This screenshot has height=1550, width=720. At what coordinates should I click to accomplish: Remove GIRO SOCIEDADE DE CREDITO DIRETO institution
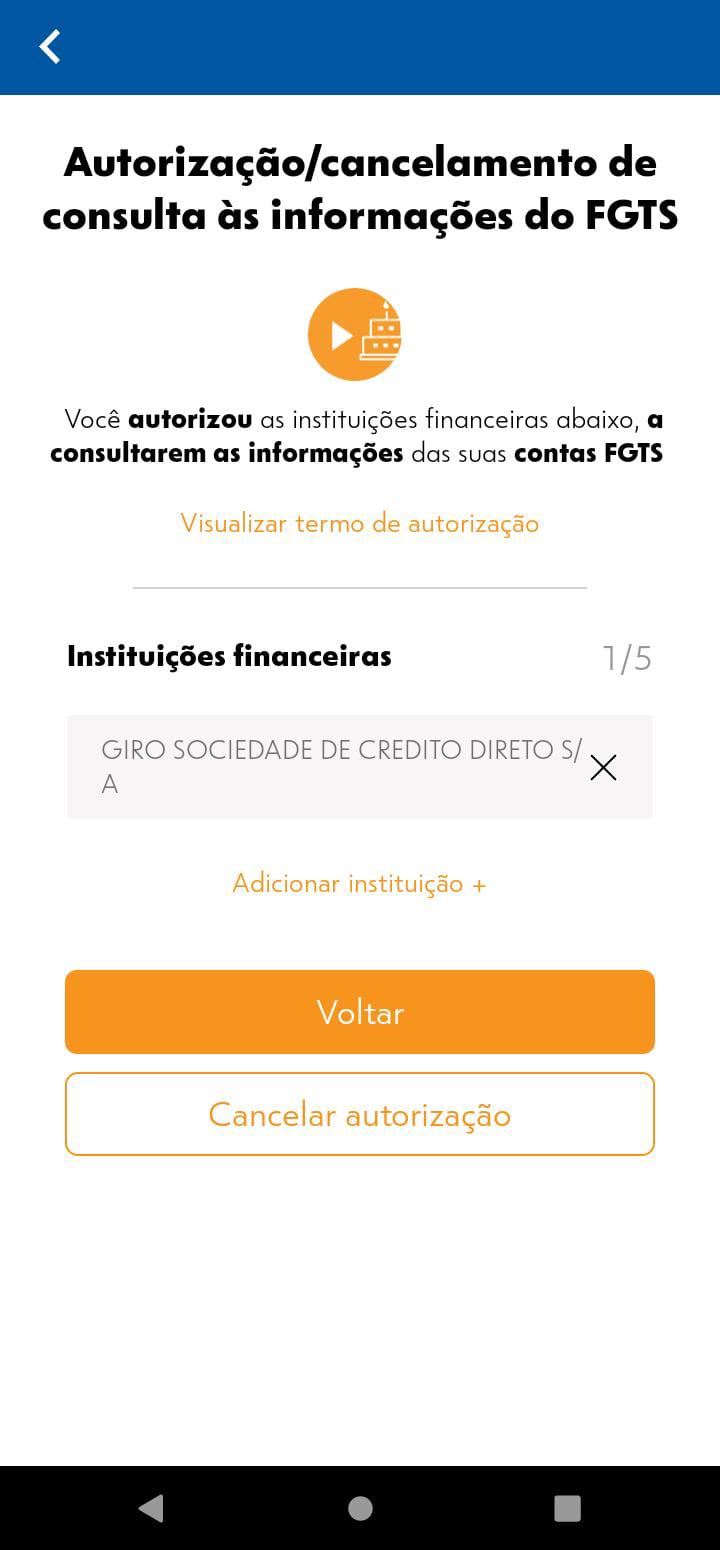point(603,767)
